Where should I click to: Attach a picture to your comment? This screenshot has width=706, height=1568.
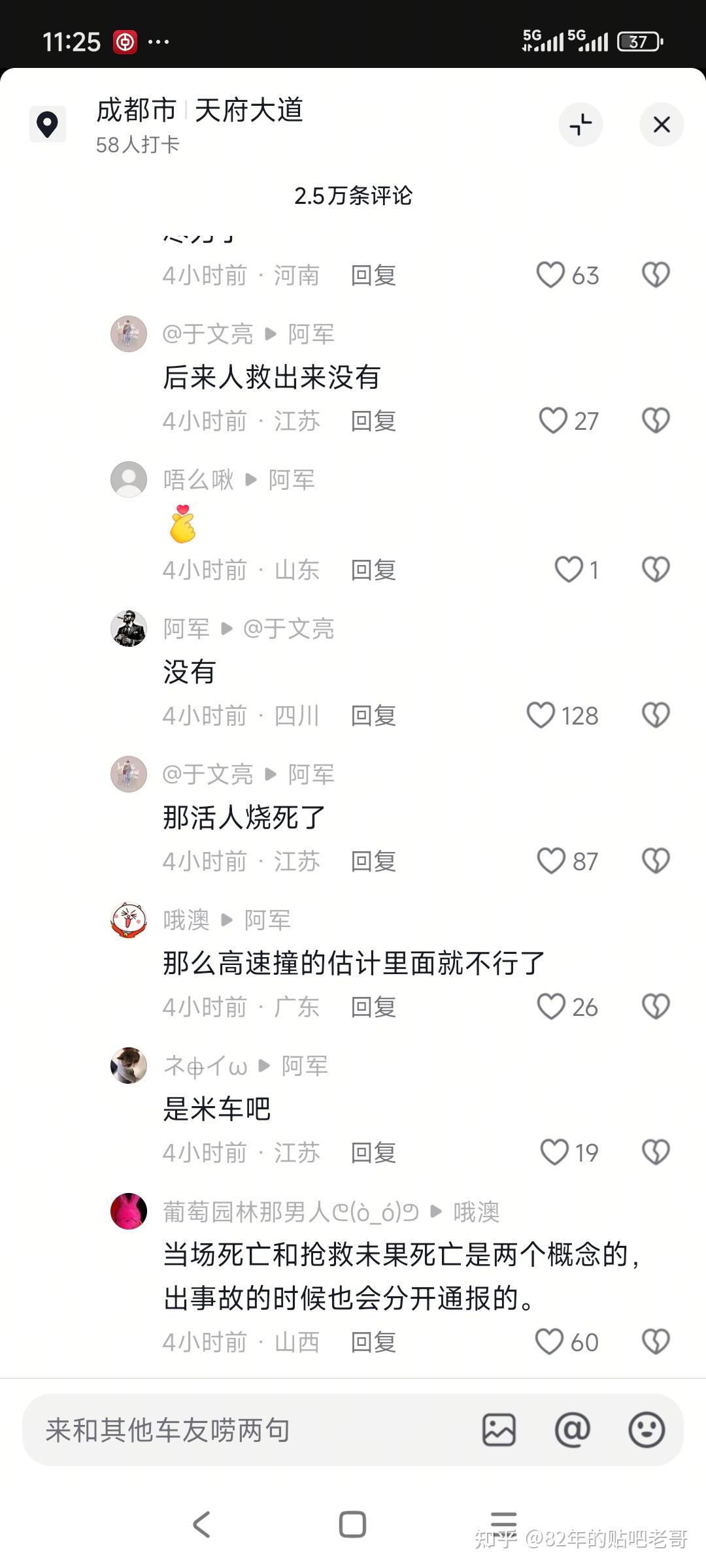coord(499,1430)
